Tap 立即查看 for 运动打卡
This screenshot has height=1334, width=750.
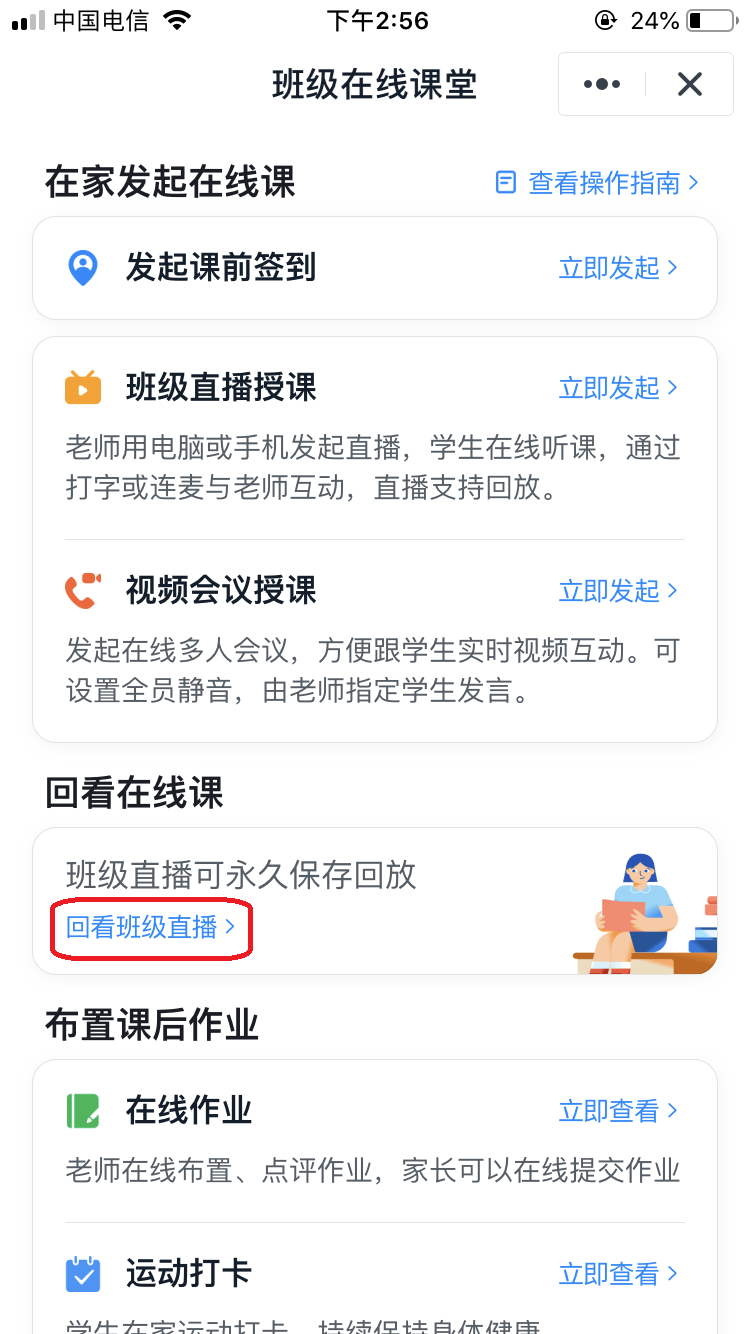[x=618, y=1273]
